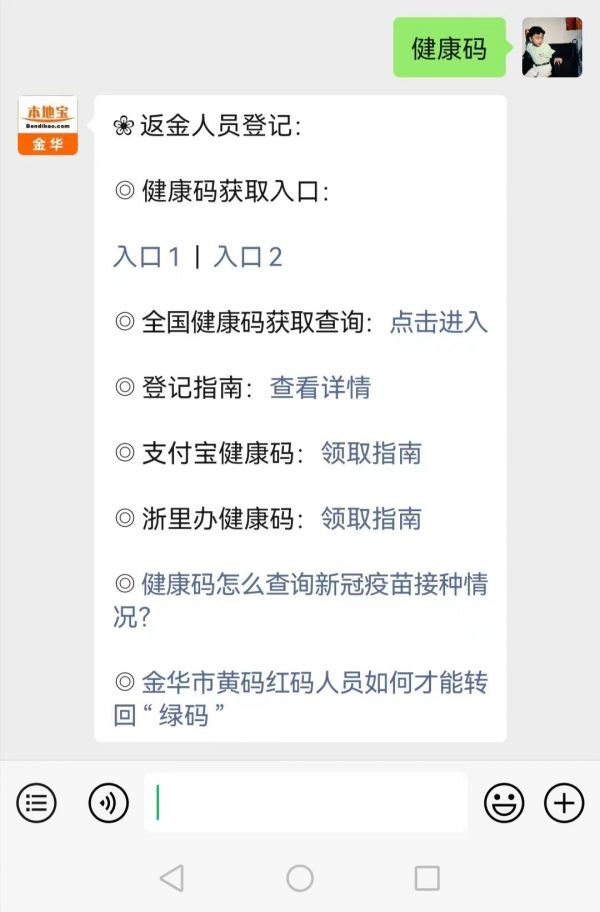The image size is (600, 912).
Task: Open 领取指南 for 浙里办健康码
Action: (371, 518)
